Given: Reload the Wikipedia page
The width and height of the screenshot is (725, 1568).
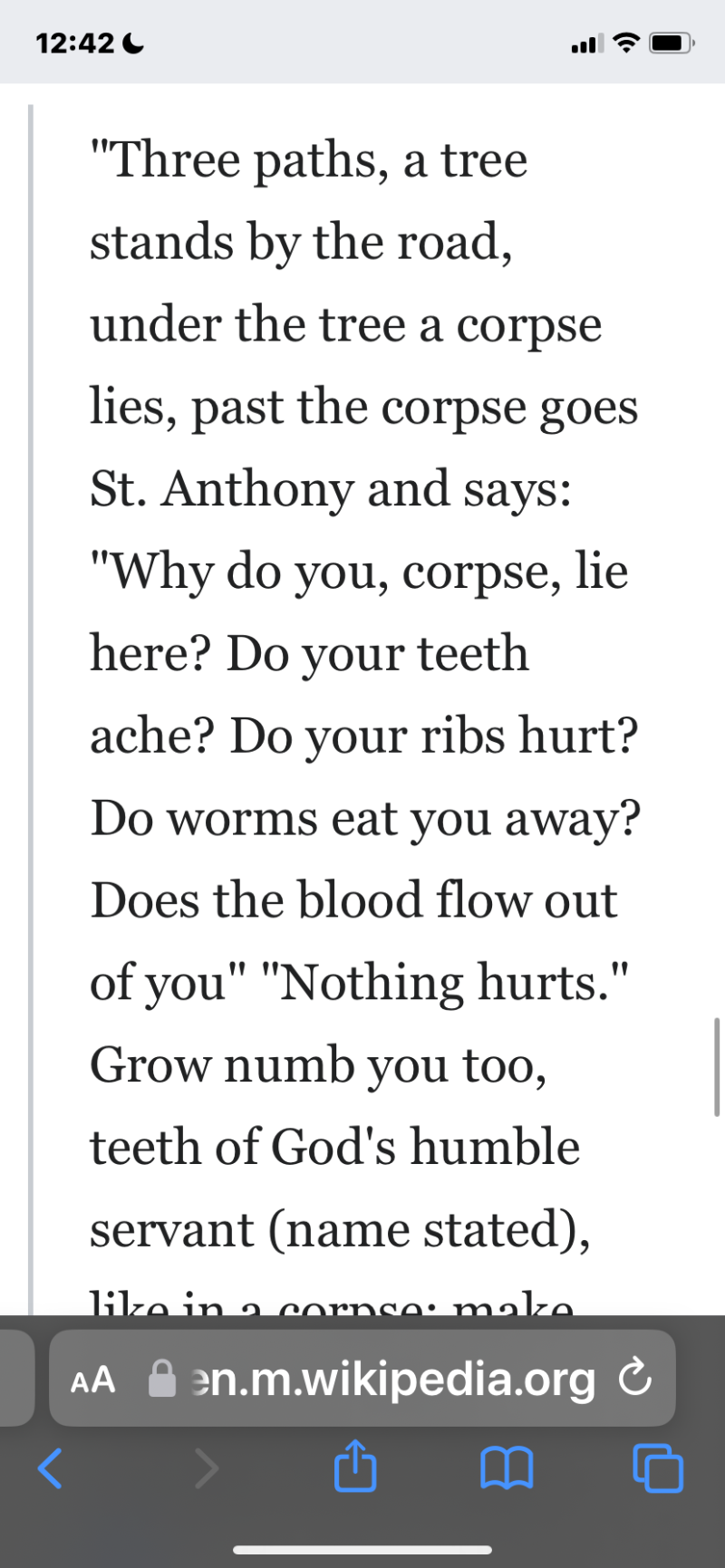Looking at the screenshot, I should [634, 1378].
